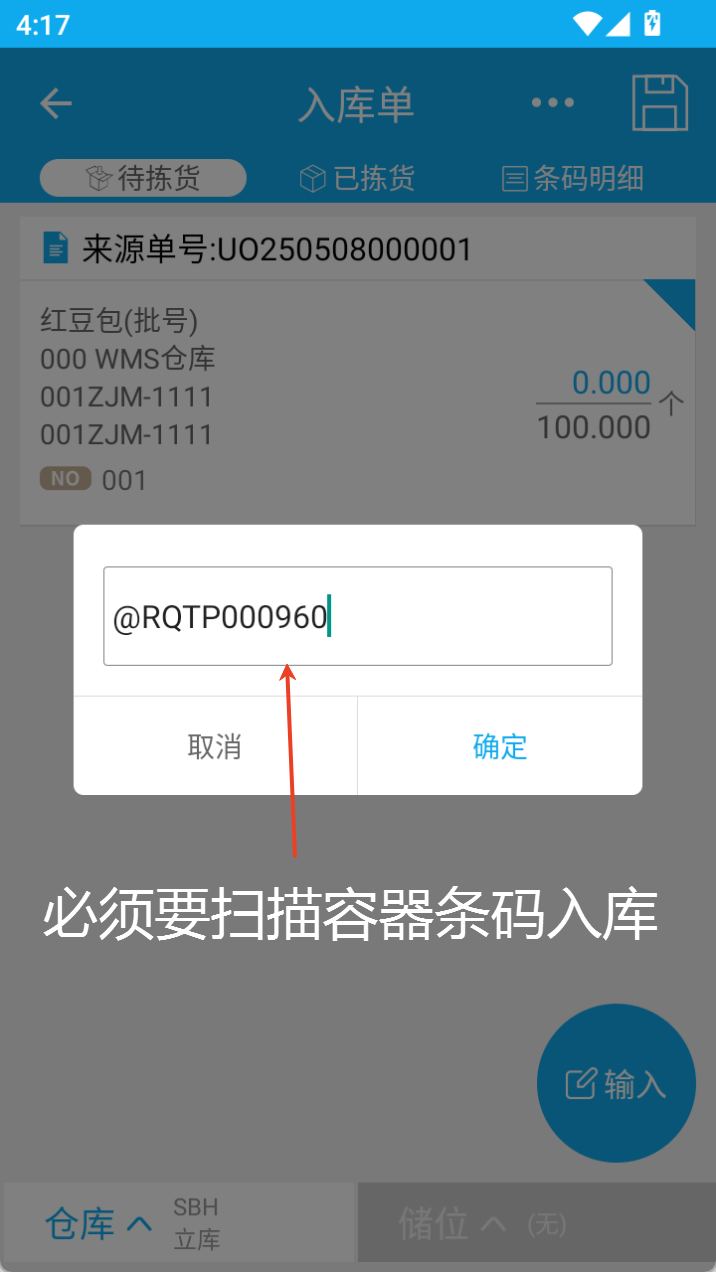Open the 条码明细 tab

coord(572,179)
